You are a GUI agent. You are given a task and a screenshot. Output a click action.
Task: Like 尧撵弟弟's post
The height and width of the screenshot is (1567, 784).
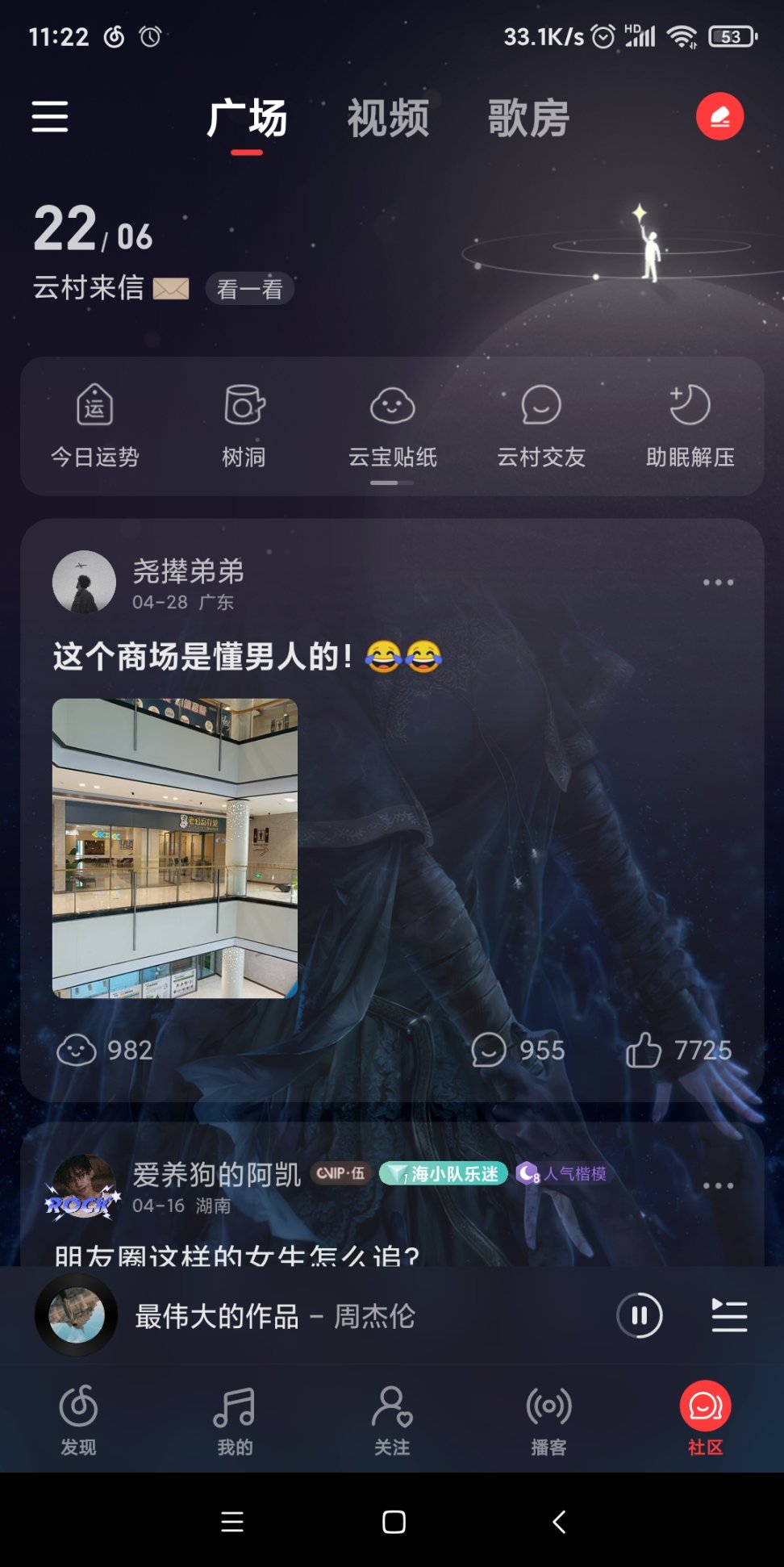click(678, 1050)
